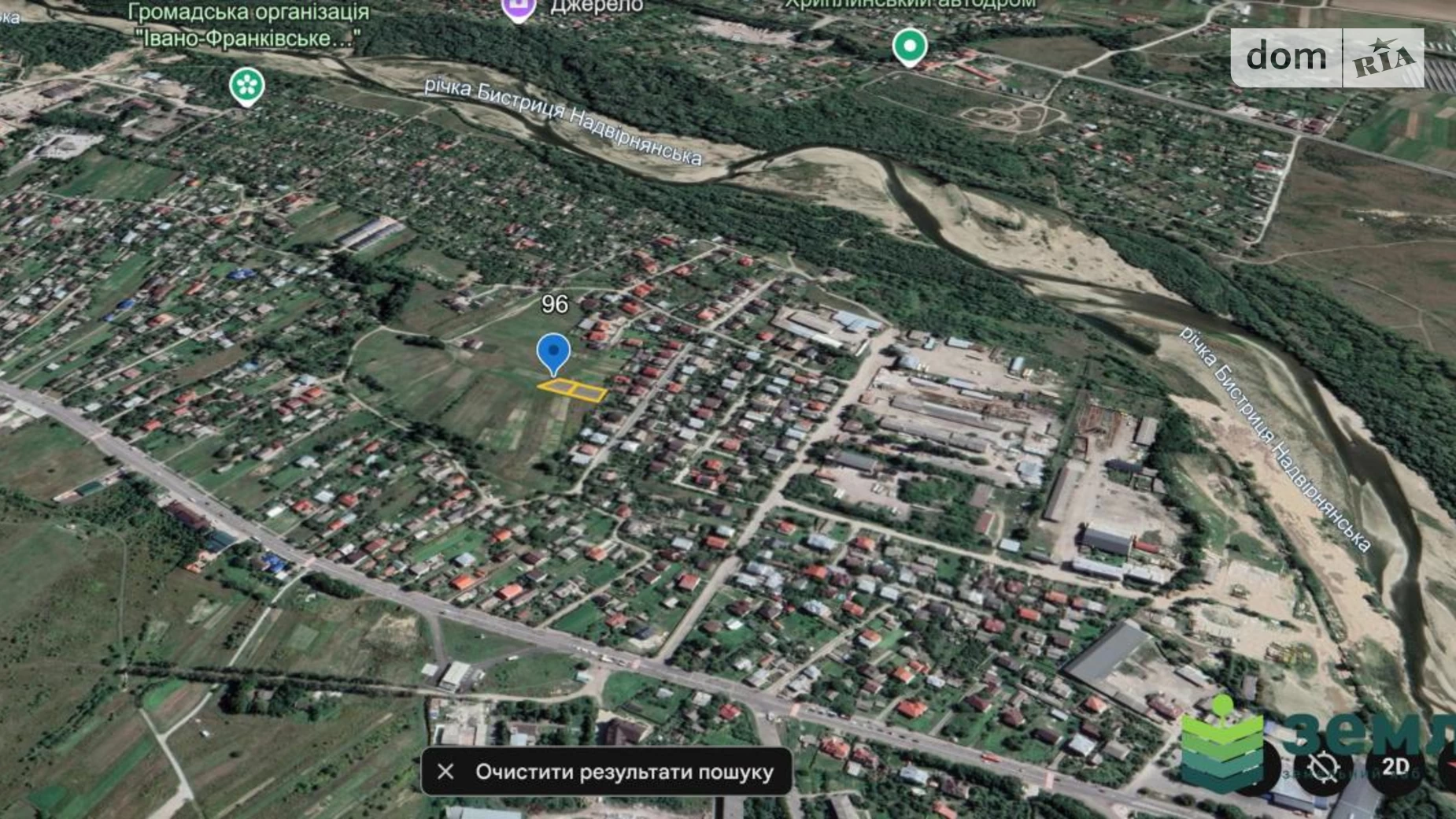This screenshot has height=819, width=1456.
Task: Tap the my-location crosshair icon
Action: 1324,768
